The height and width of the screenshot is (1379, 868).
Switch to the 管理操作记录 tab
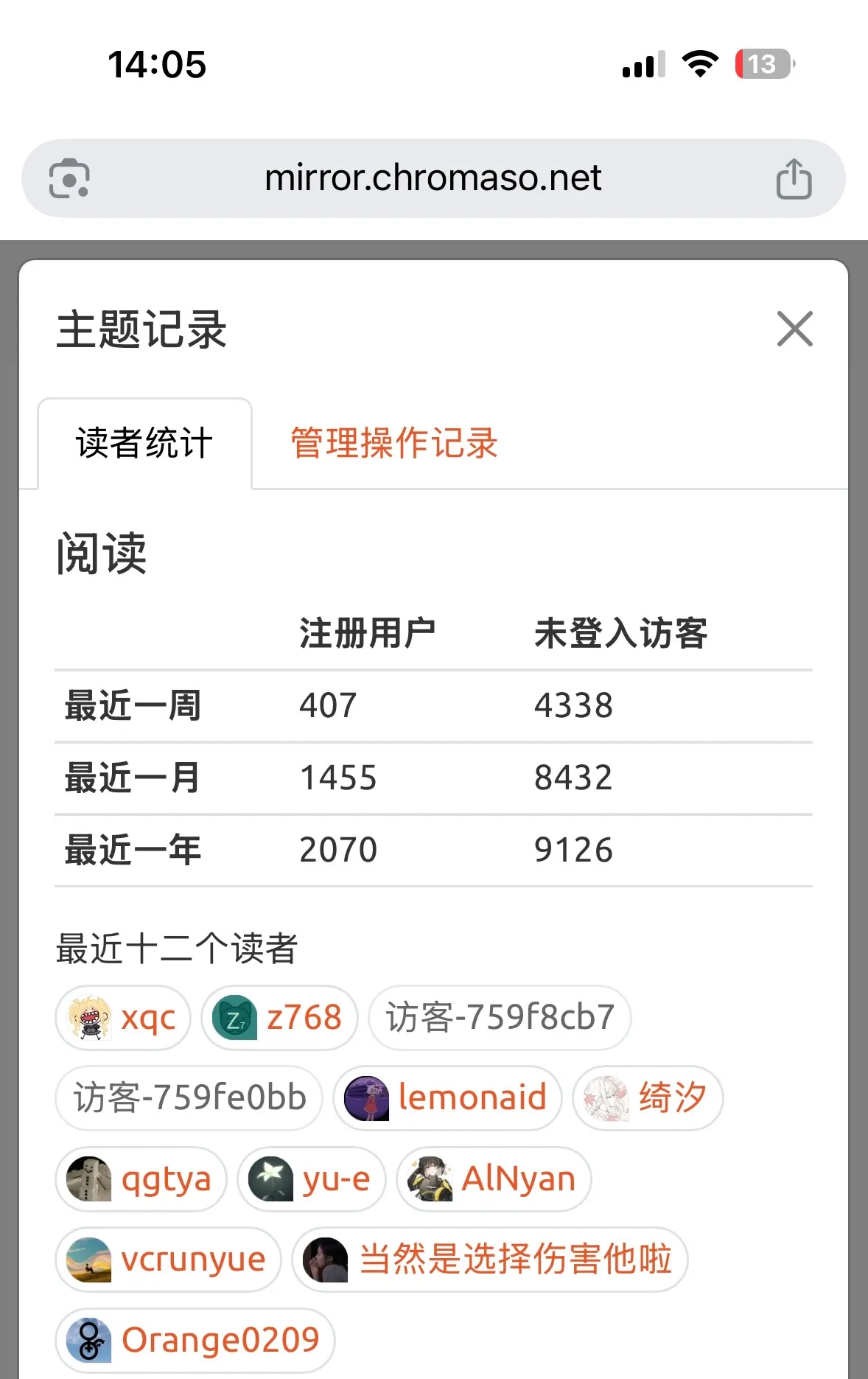[x=394, y=444]
